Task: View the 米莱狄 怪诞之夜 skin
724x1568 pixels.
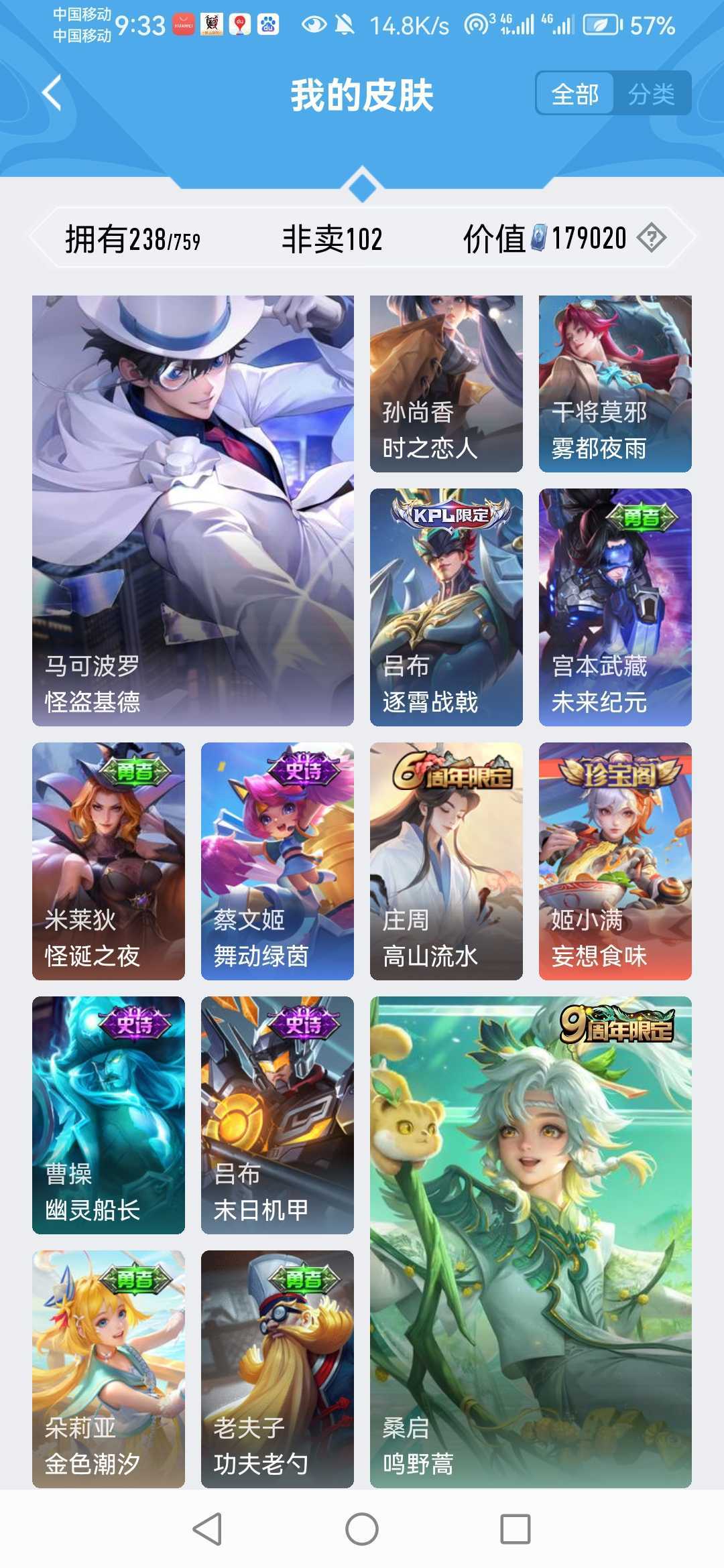Action: (x=109, y=861)
